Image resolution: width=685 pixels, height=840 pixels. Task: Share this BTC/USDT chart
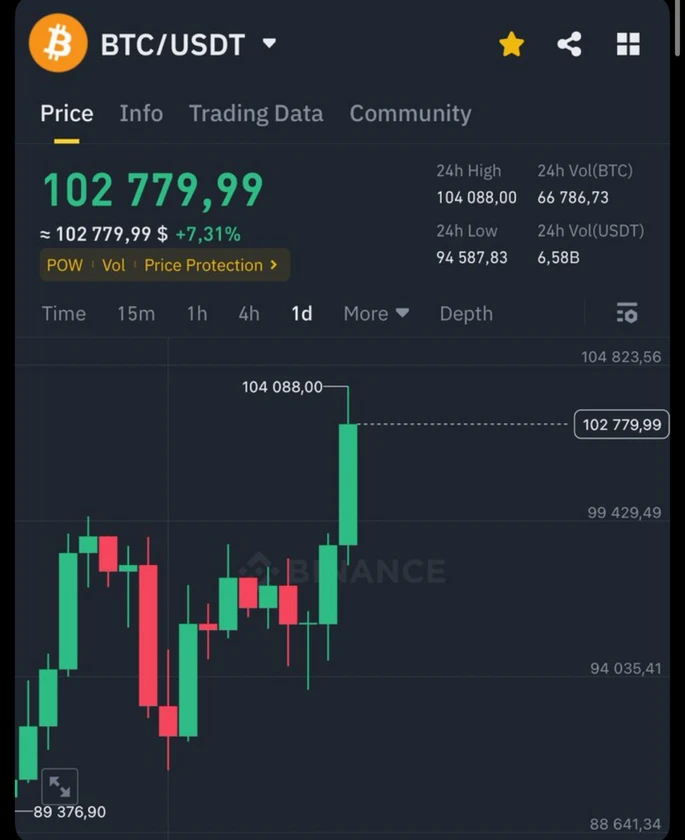click(x=569, y=44)
